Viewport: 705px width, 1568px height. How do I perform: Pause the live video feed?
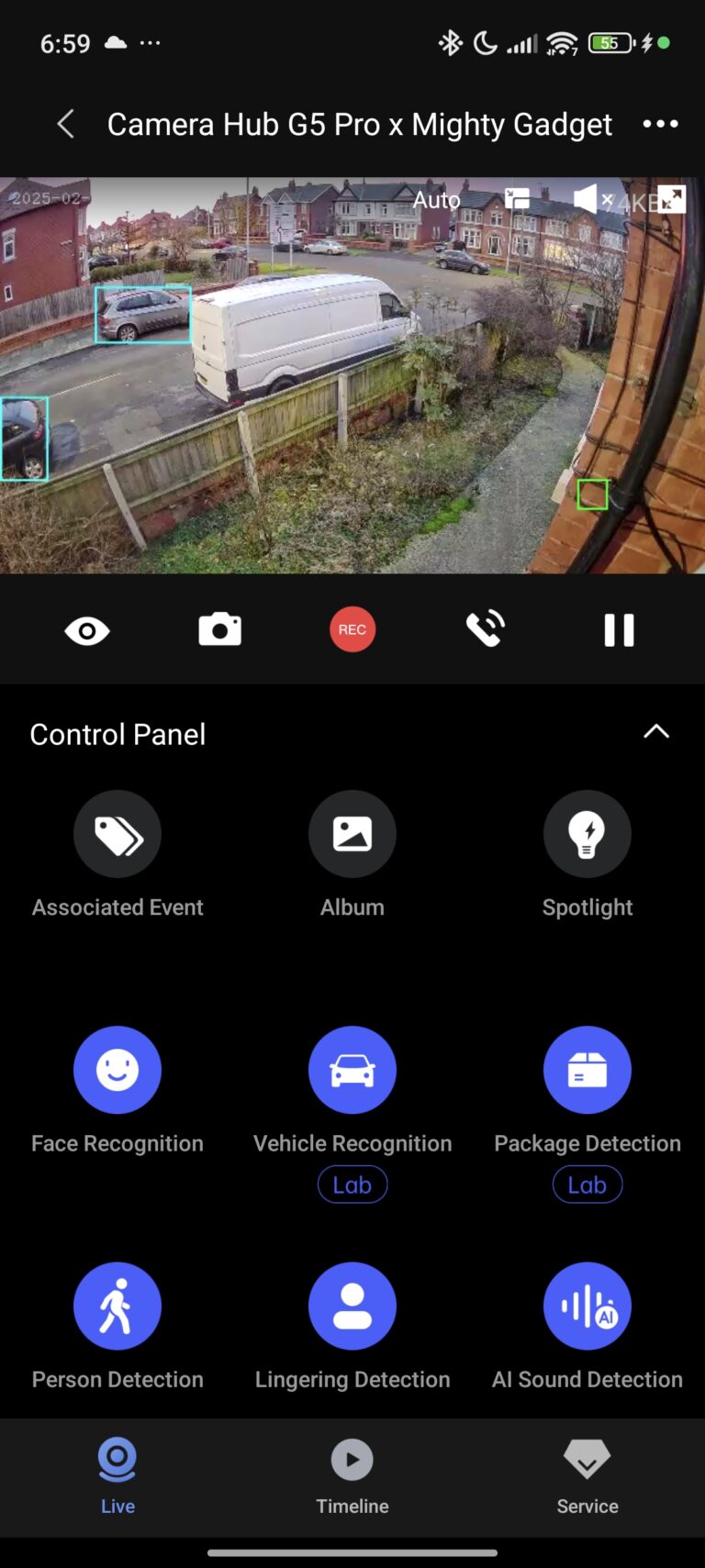pyautogui.click(x=619, y=629)
